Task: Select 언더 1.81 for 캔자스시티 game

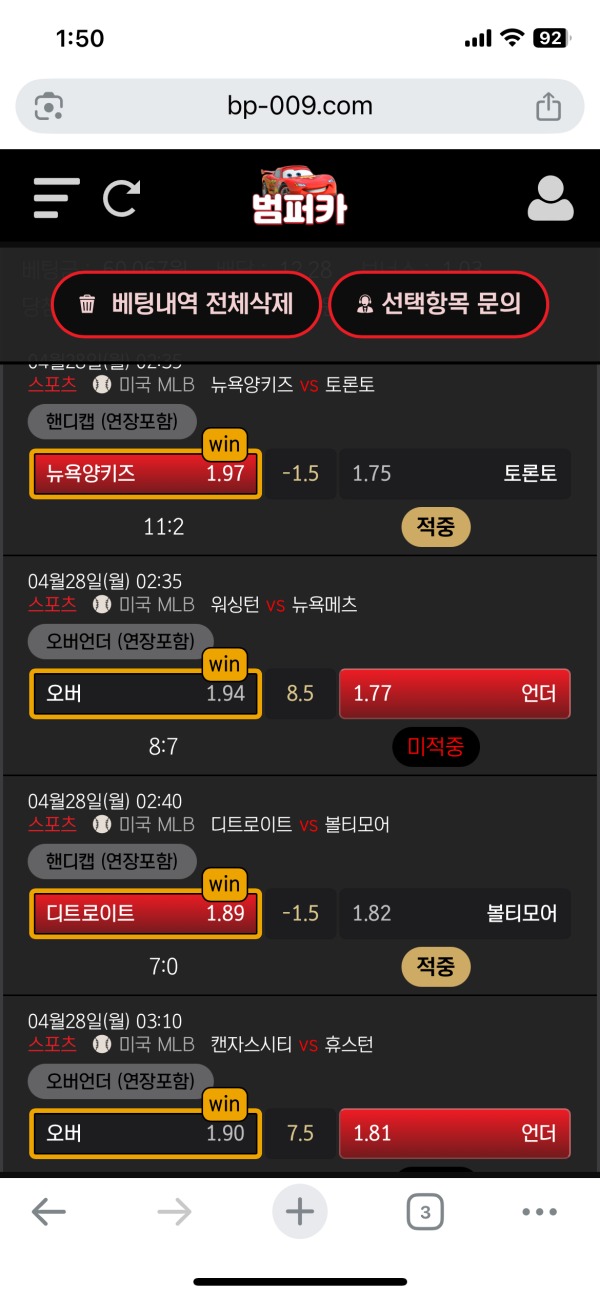Action: coord(455,1133)
